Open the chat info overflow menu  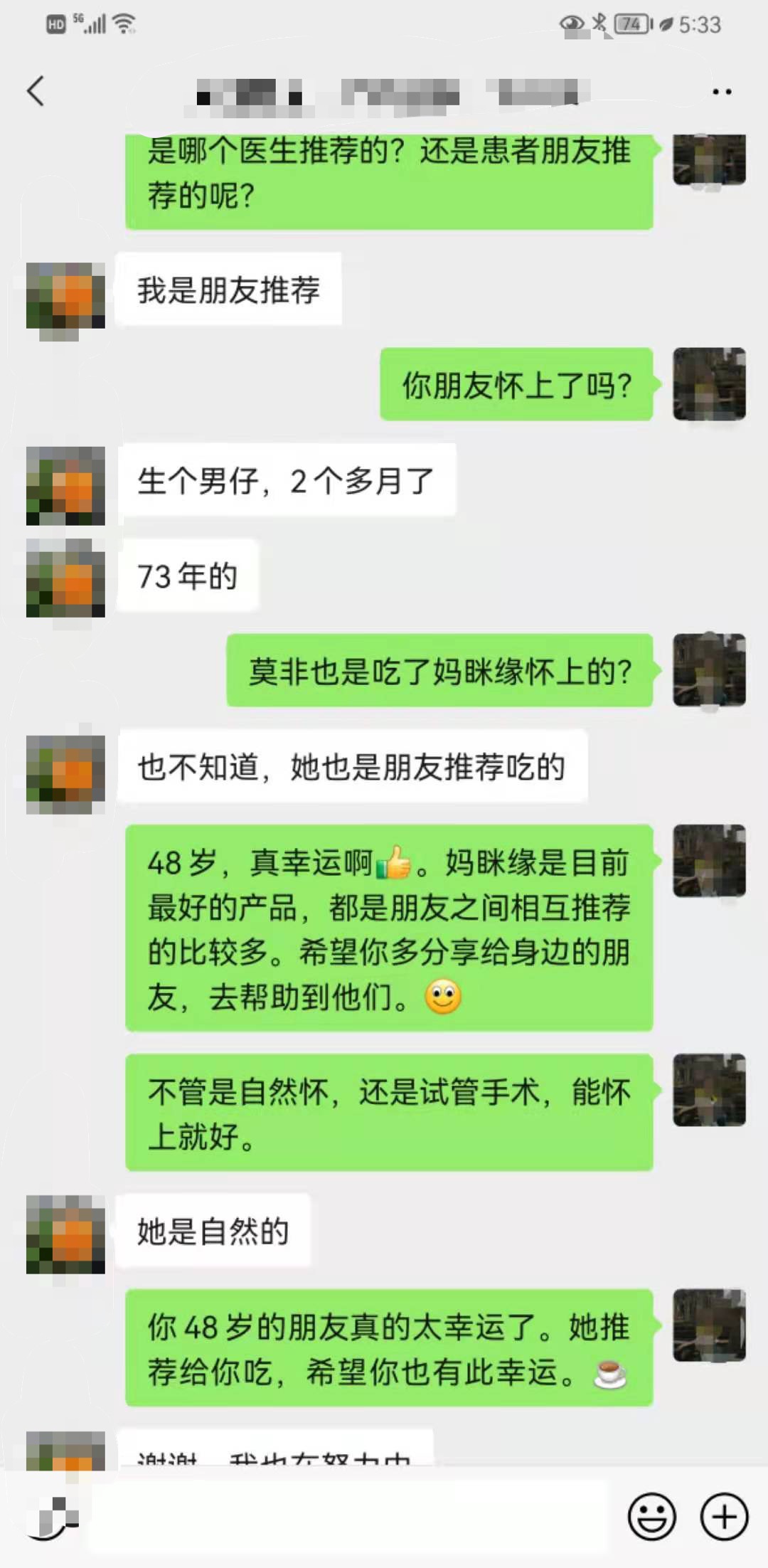[x=722, y=92]
